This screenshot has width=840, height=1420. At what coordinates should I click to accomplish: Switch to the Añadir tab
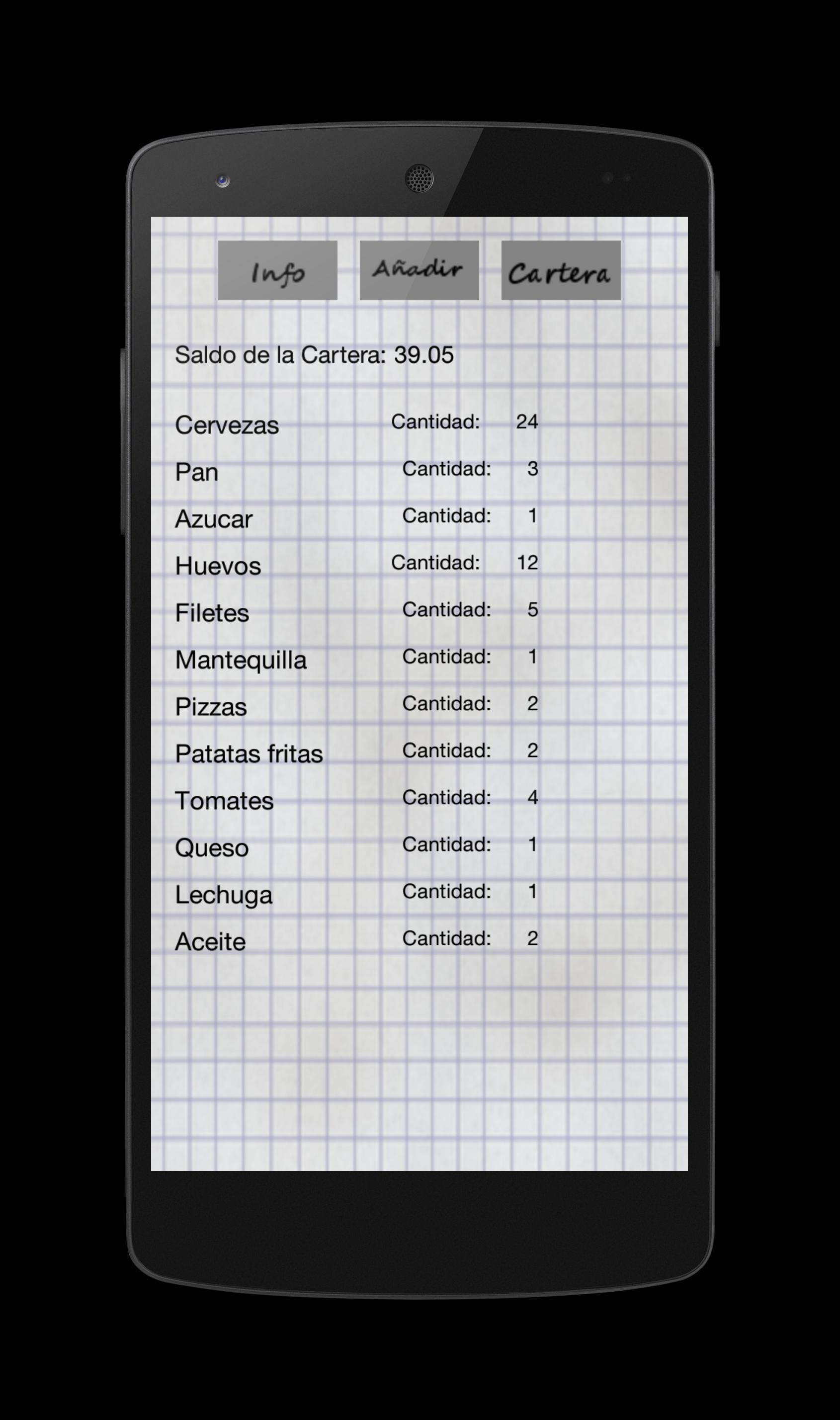[420, 269]
